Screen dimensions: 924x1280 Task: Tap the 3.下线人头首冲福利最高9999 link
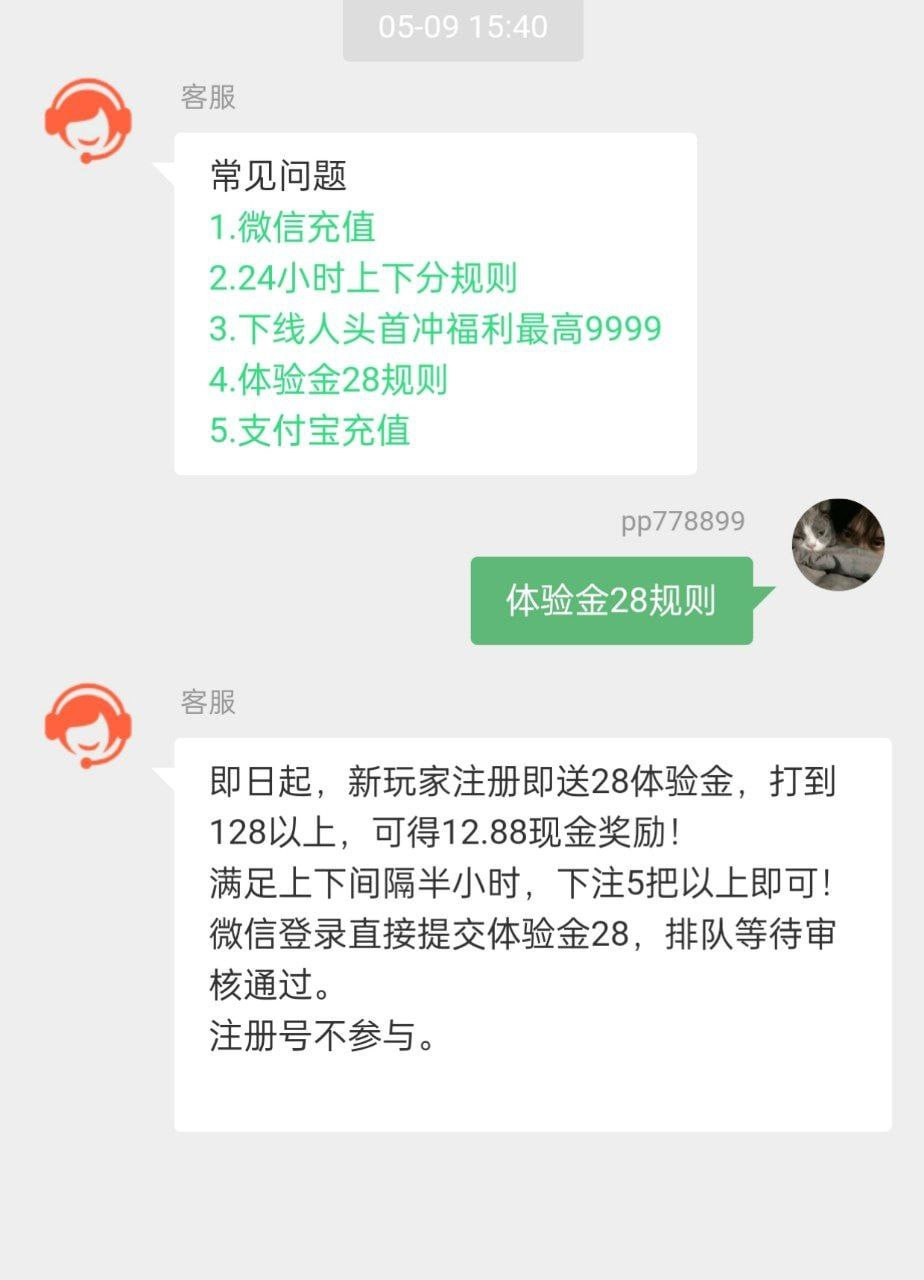click(435, 329)
